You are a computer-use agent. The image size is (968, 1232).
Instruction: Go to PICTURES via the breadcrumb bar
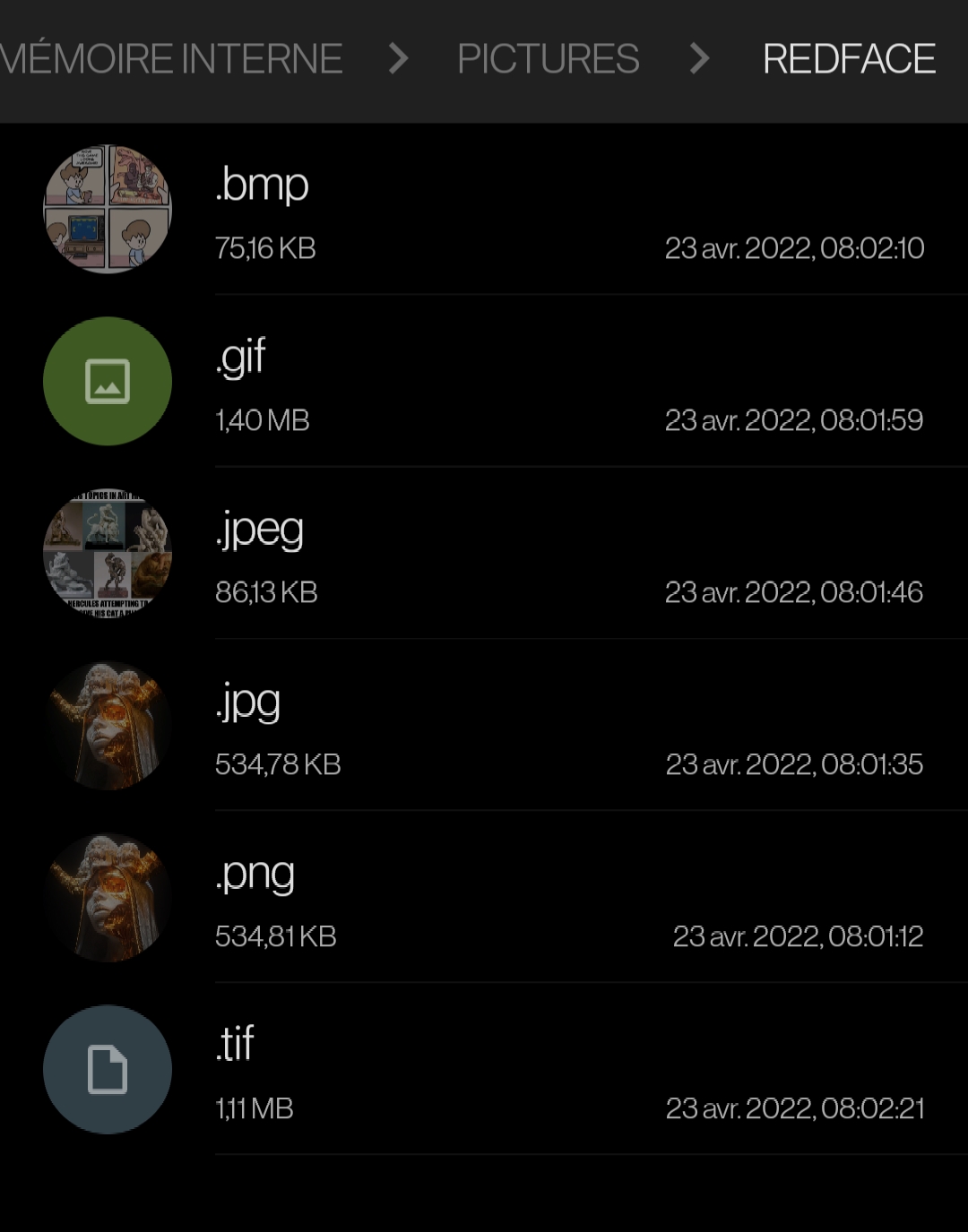549,58
